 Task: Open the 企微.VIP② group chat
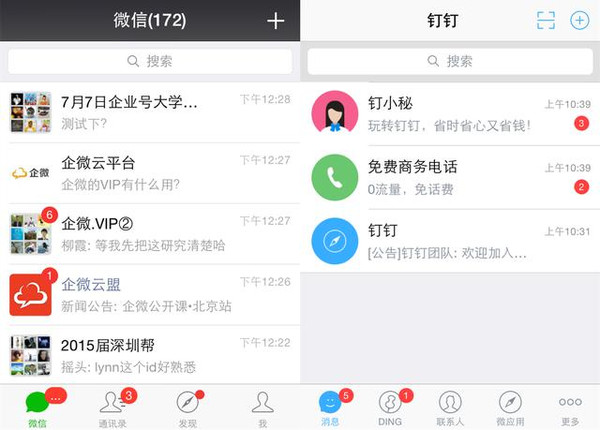click(150, 233)
